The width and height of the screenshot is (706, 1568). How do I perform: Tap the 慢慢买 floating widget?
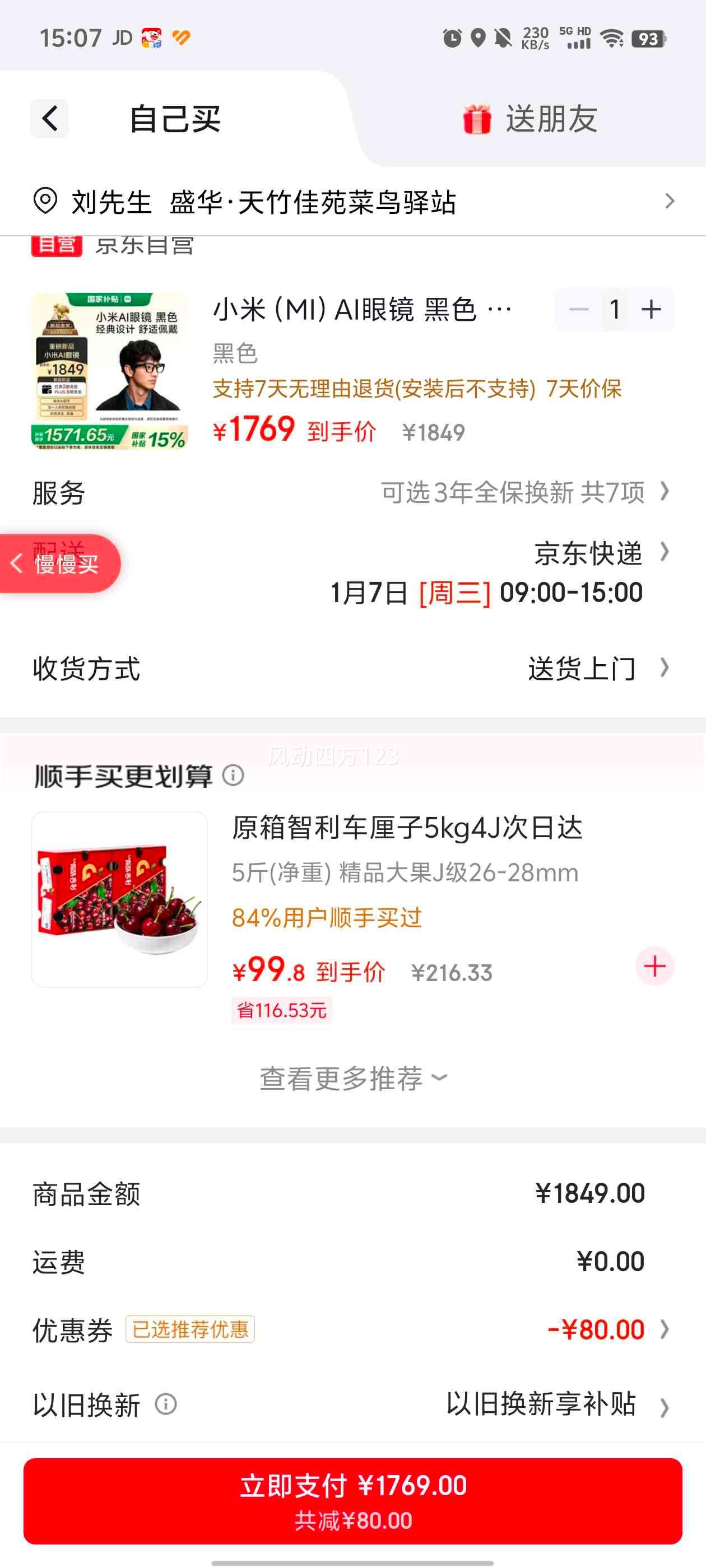(x=61, y=563)
